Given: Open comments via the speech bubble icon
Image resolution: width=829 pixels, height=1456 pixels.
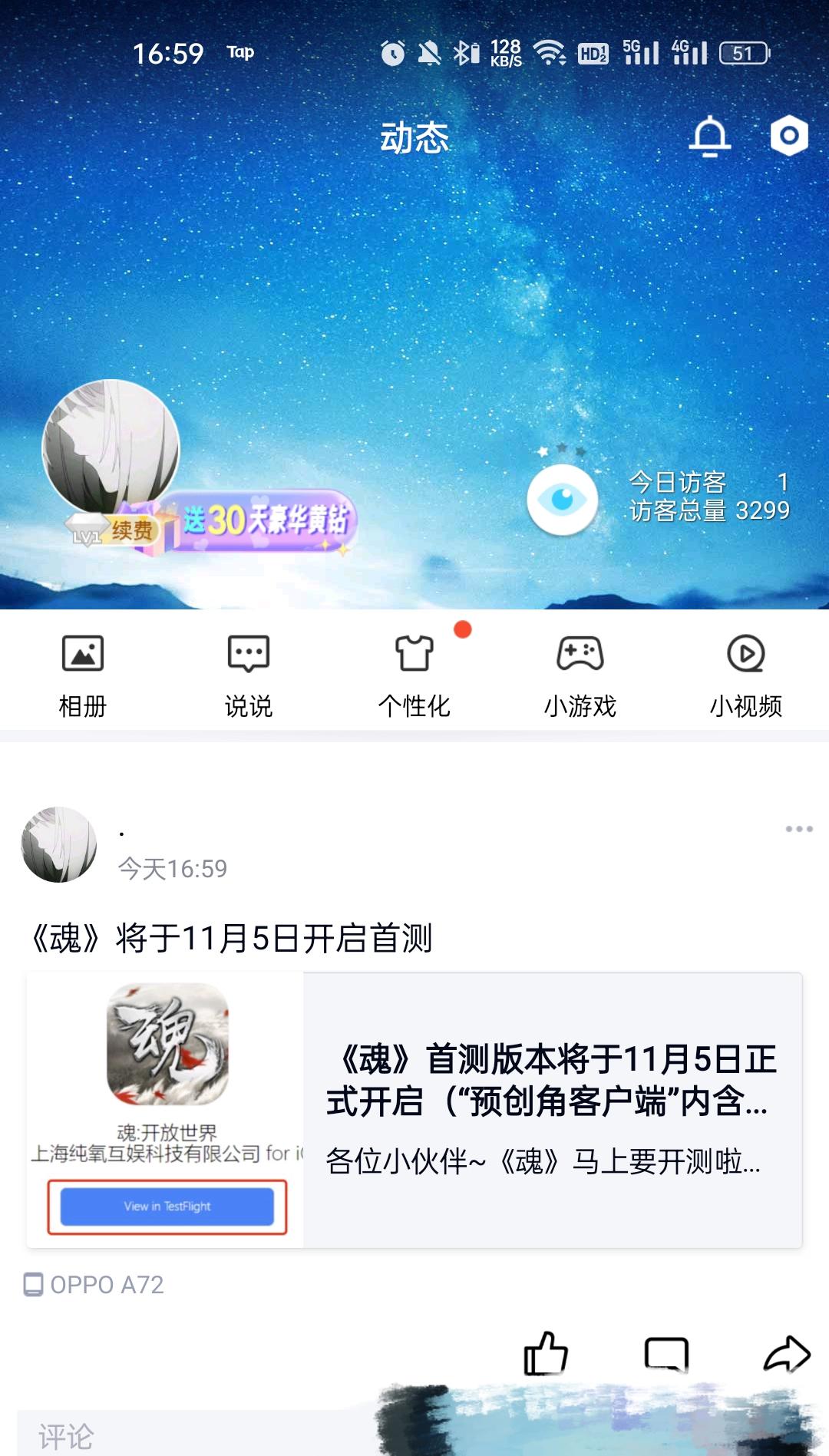Looking at the screenshot, I should coord(666,1353).
